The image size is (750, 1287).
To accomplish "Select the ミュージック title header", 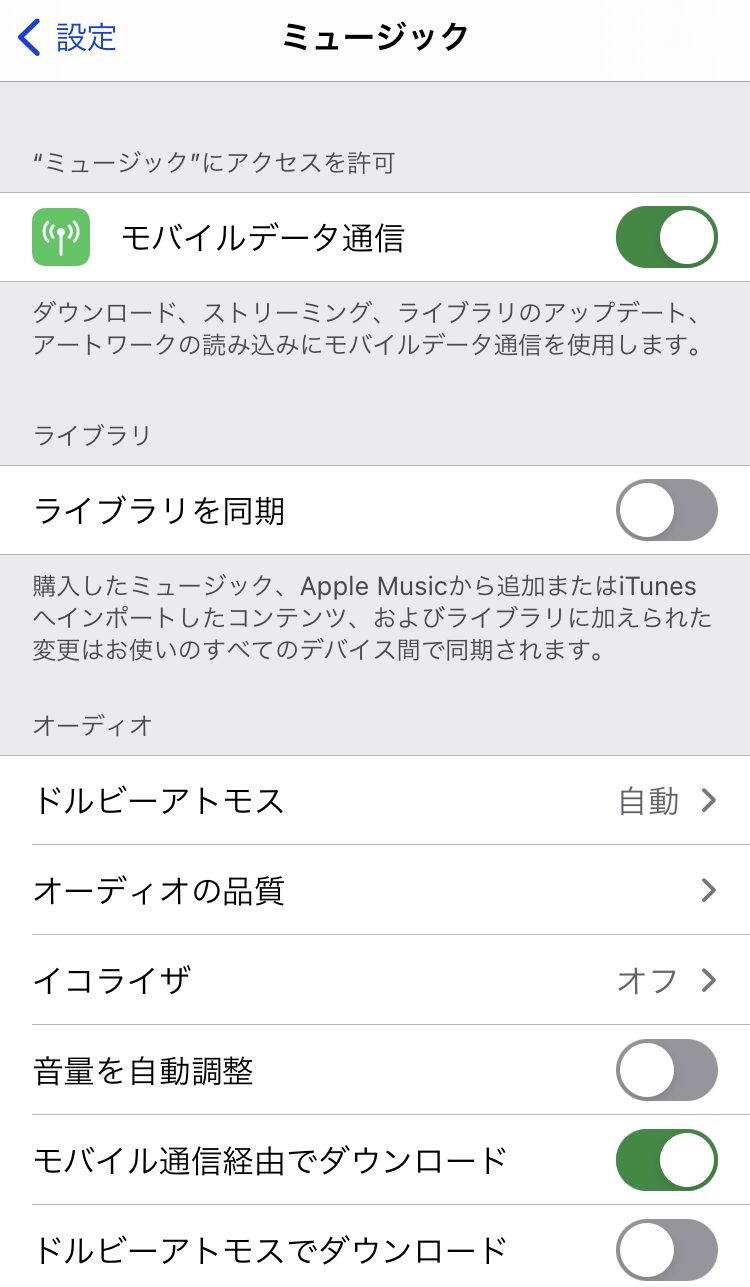I will 375,35.
